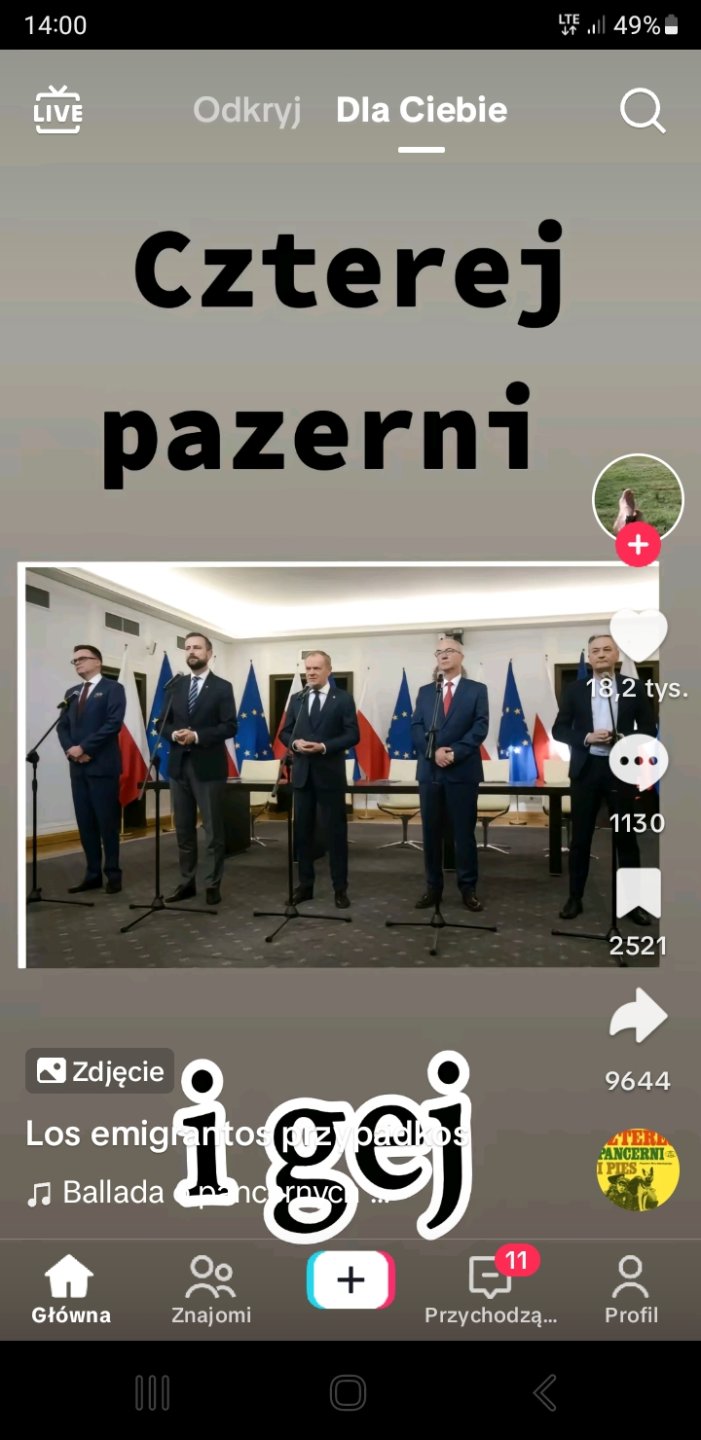
Task: Share this post with the arrow icon
Action: click(638, 1019)
